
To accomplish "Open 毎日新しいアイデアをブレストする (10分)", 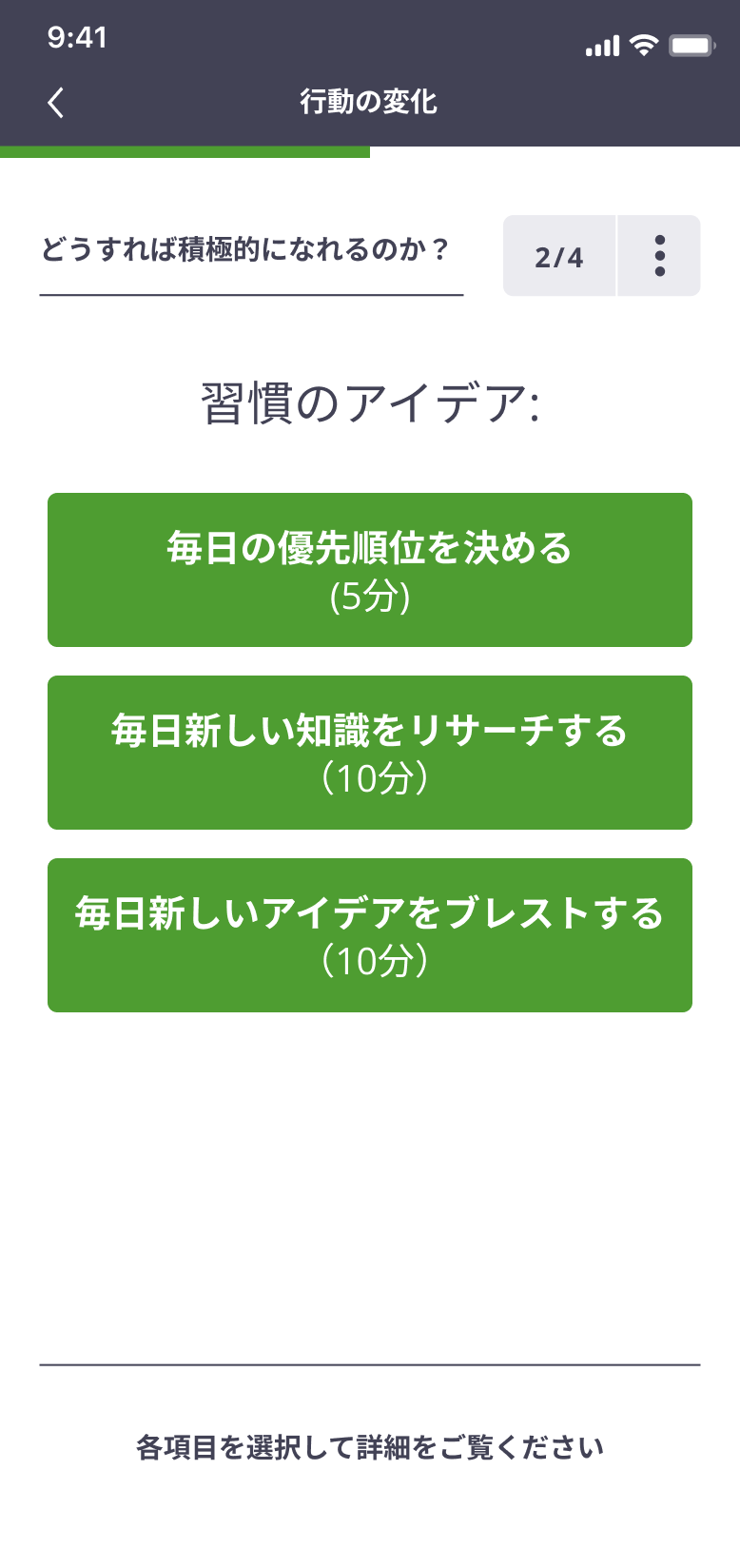I will (370, 935).
